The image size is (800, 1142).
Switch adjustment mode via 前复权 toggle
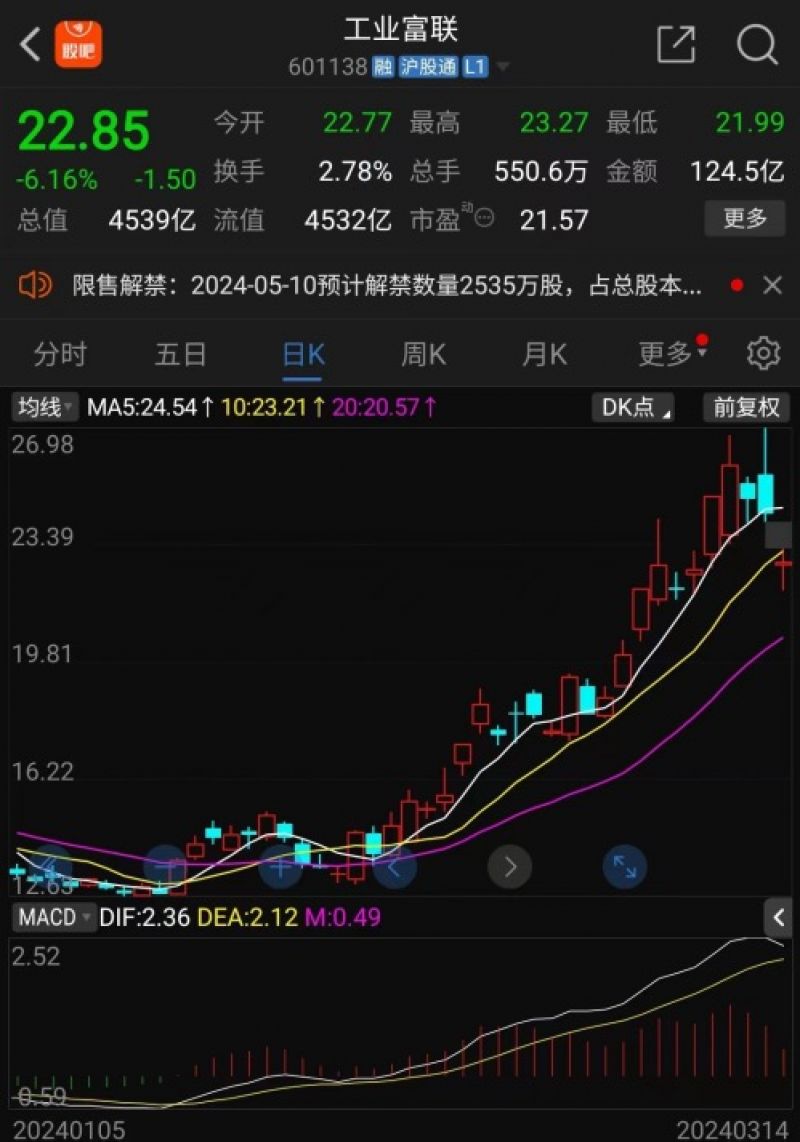pos(745,407)
